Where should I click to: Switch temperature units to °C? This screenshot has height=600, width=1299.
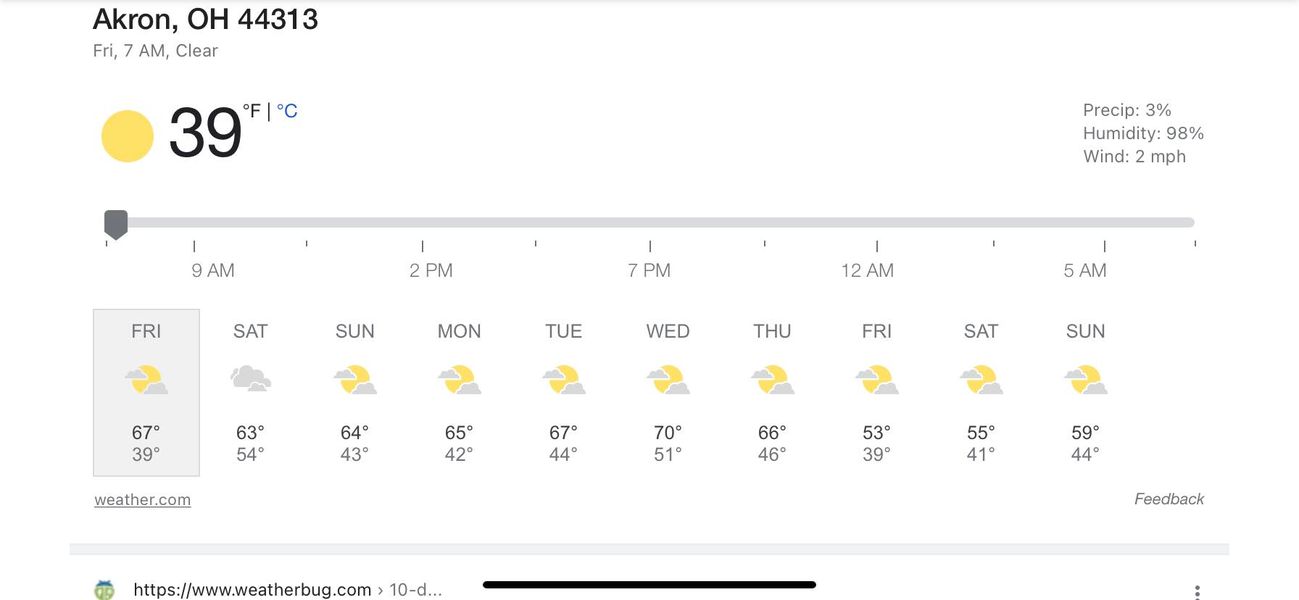(x=287, y=111)
